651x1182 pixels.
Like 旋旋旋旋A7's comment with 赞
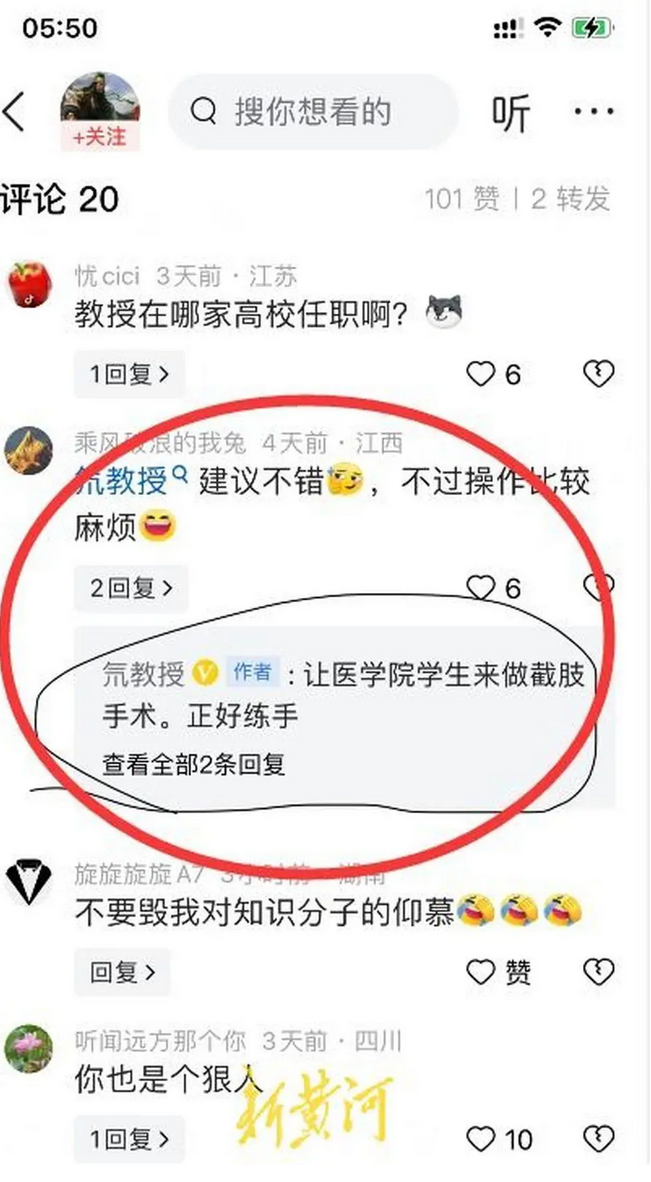pyautogui.click(x=499, y=971)
